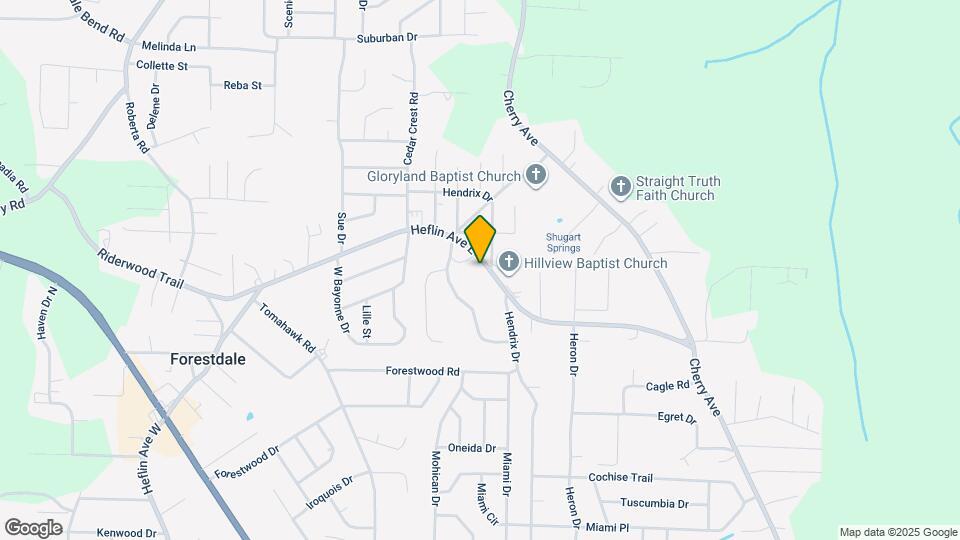View Hillview Baptist Church place marker
The width and height of the screenshot is (960, 540).
coord(508,263)
